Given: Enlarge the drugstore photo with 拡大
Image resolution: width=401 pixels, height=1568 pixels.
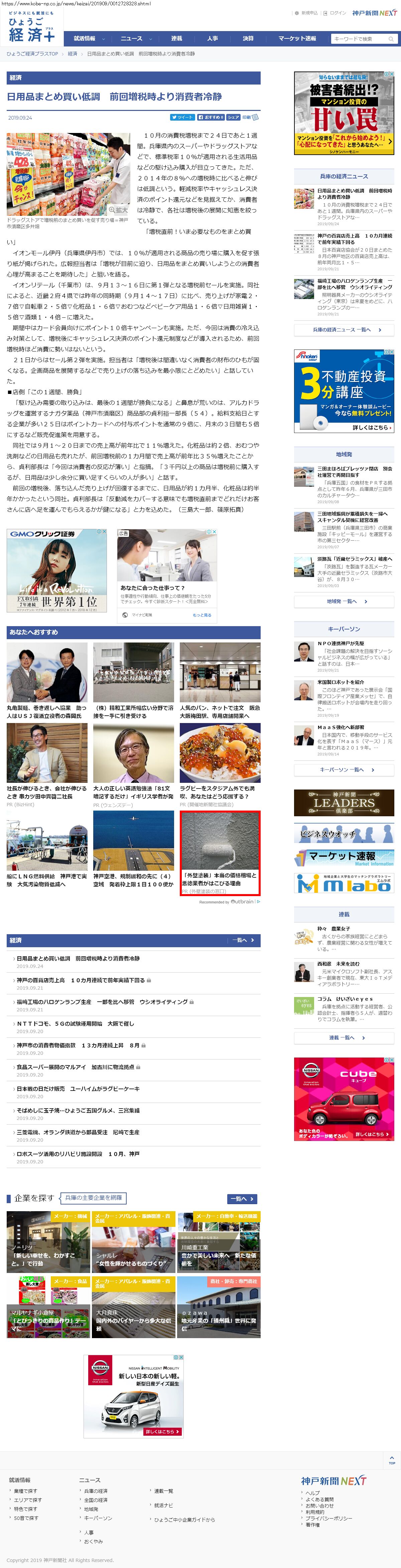Looking at the screenshot, I should point(119,210).
